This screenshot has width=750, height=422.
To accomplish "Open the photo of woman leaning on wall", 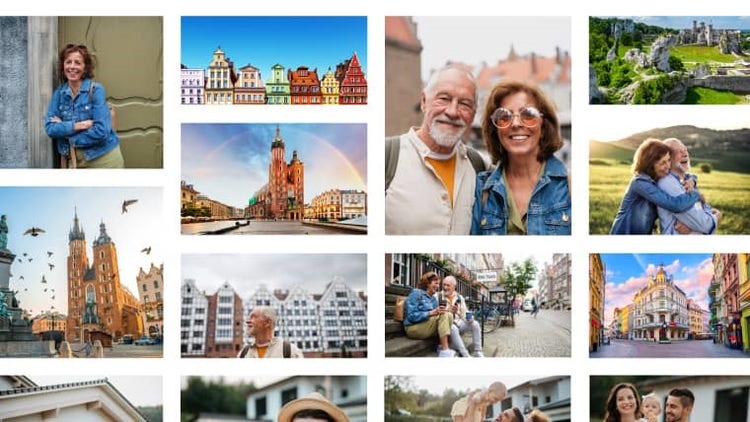I will click(82, 92).
